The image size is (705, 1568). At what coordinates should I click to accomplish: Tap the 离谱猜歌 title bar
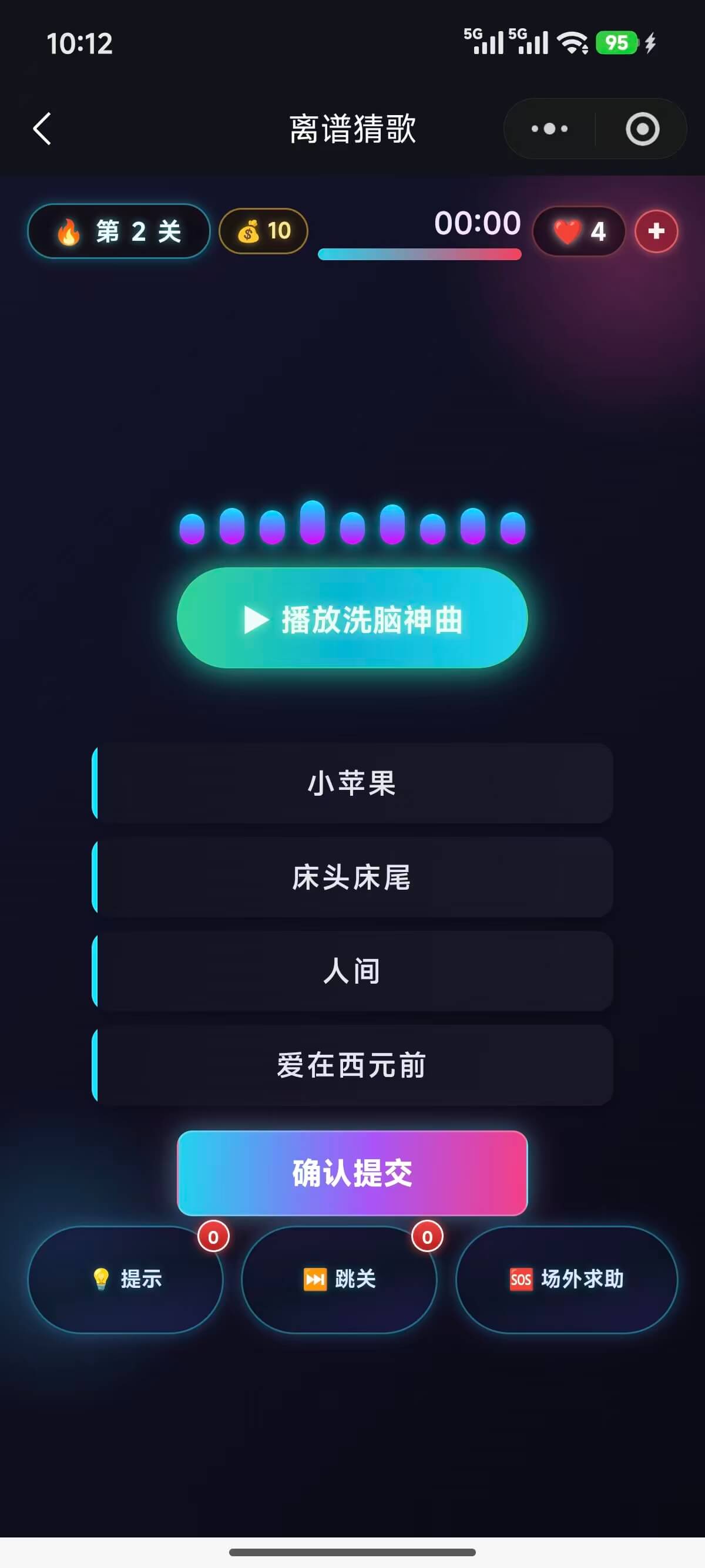[x=352, y=130]
